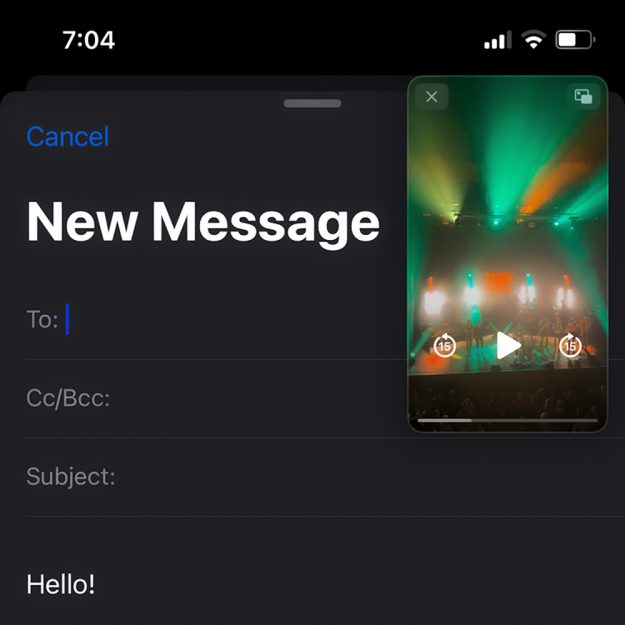Close the picture-in-picture video
Viewport: 625px width, 625px height.
pyautogui.click(x=432, y=97)
